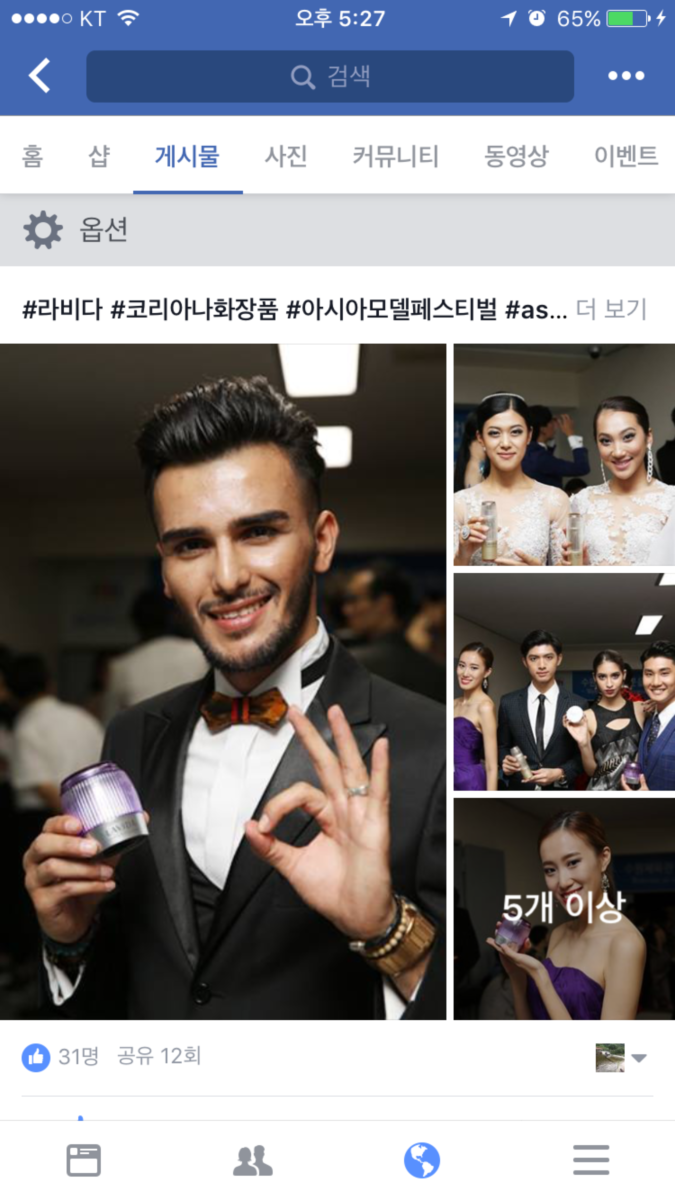Viewport: 675px width, 1200px height.
Task: Go back using the top-left arrow
Action: click(39, 76)
